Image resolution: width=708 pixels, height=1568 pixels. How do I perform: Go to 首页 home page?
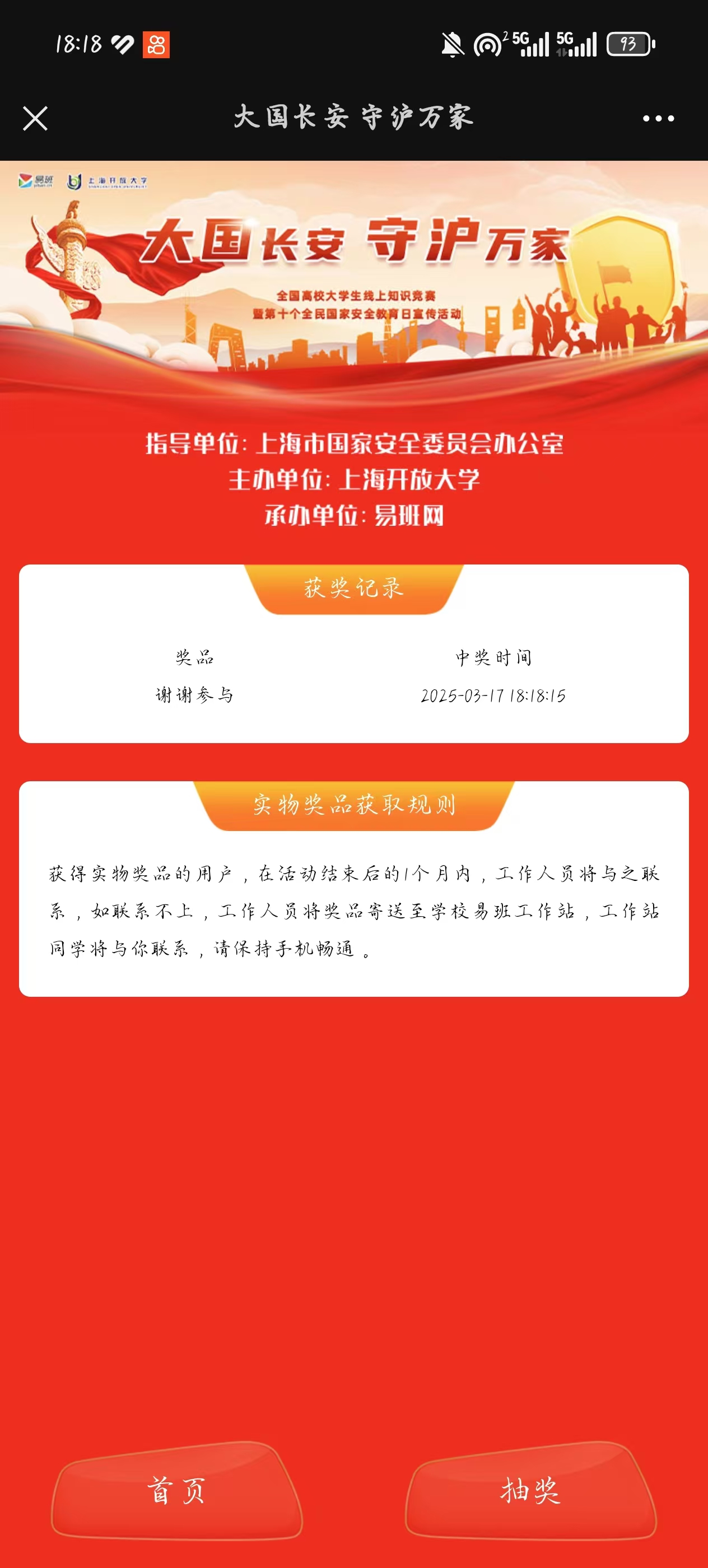tap(176, 1490)
